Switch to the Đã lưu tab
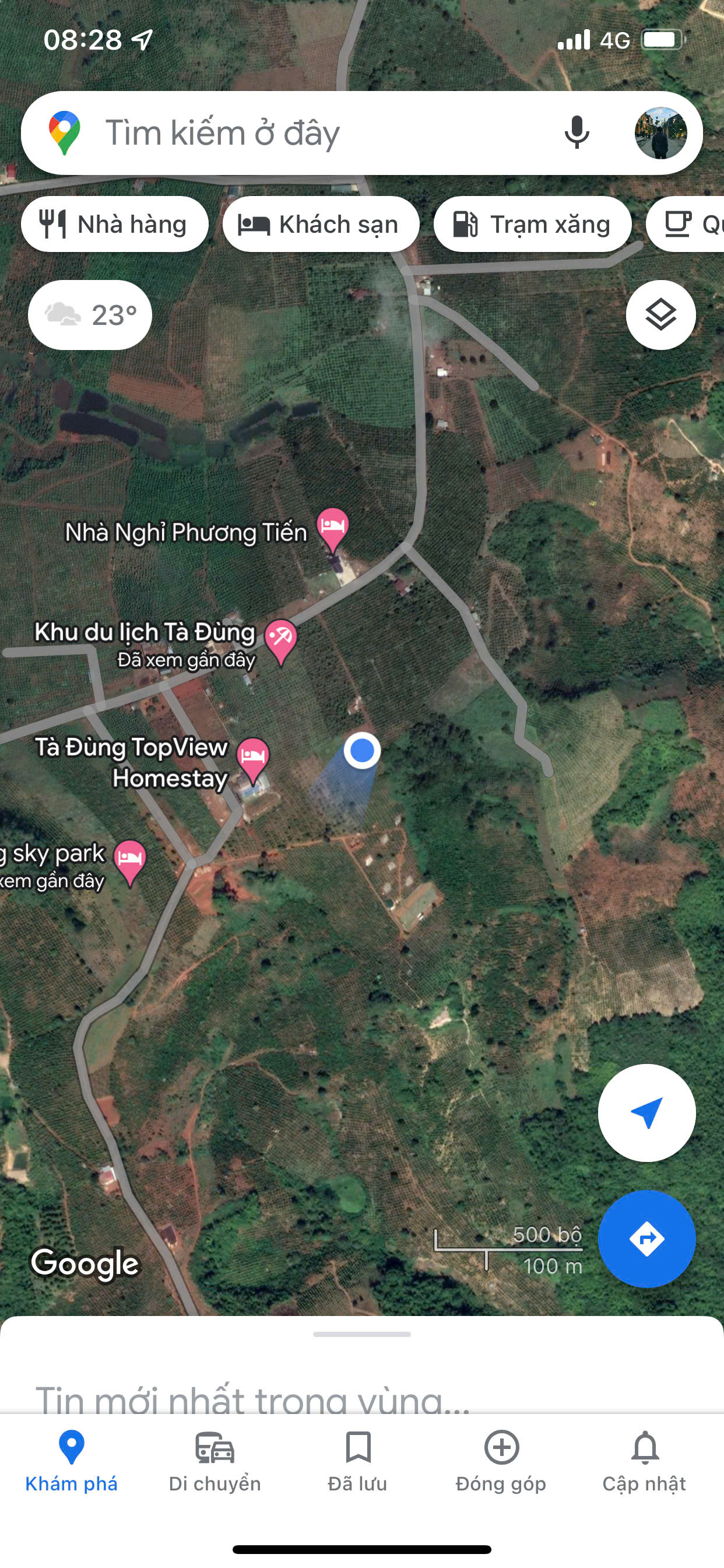 click(358, 1461)
